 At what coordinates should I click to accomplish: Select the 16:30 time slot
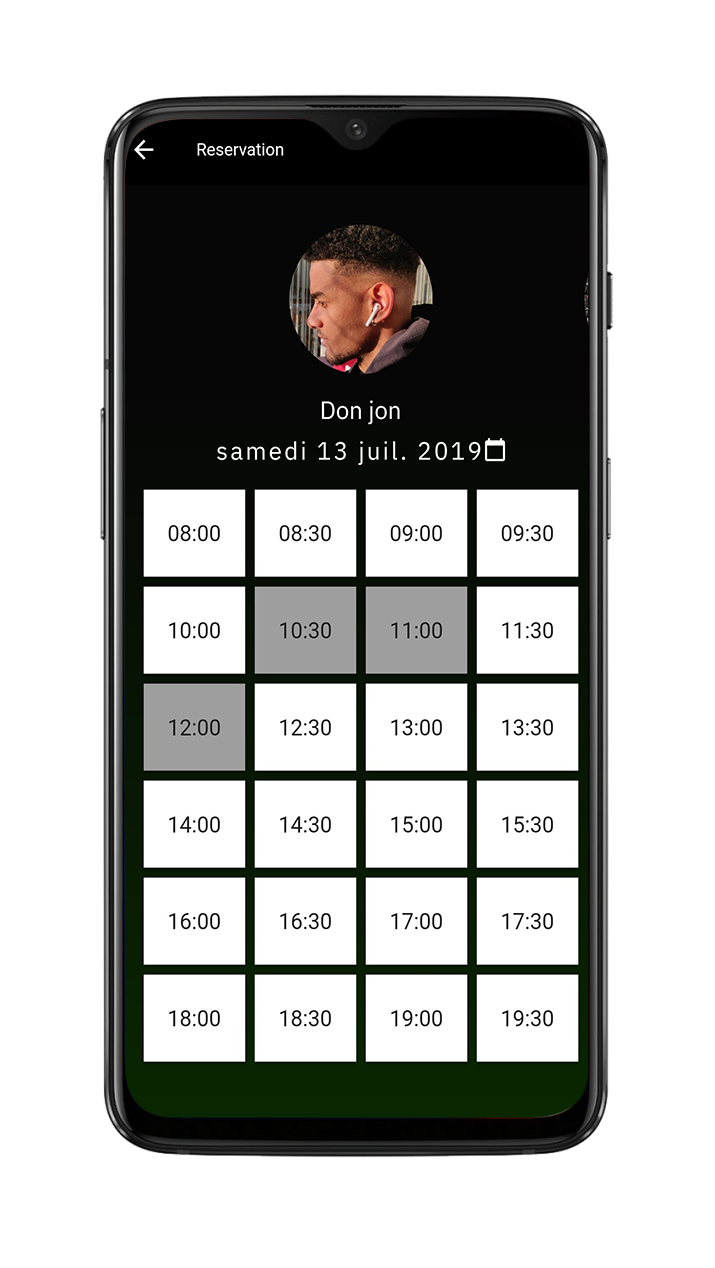click(305, 921)
